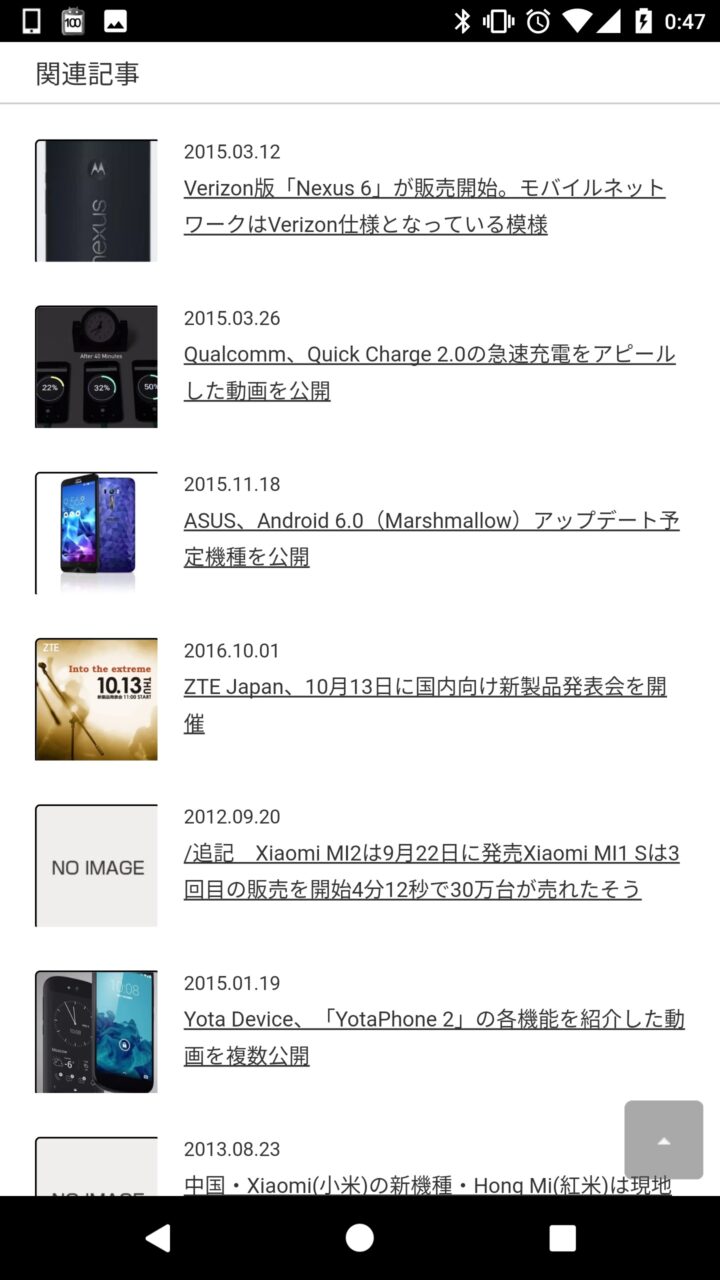The image size is (720, 1280).
Task: Open the Verizon Nexus 6 article link
Action: pos(424,206)
